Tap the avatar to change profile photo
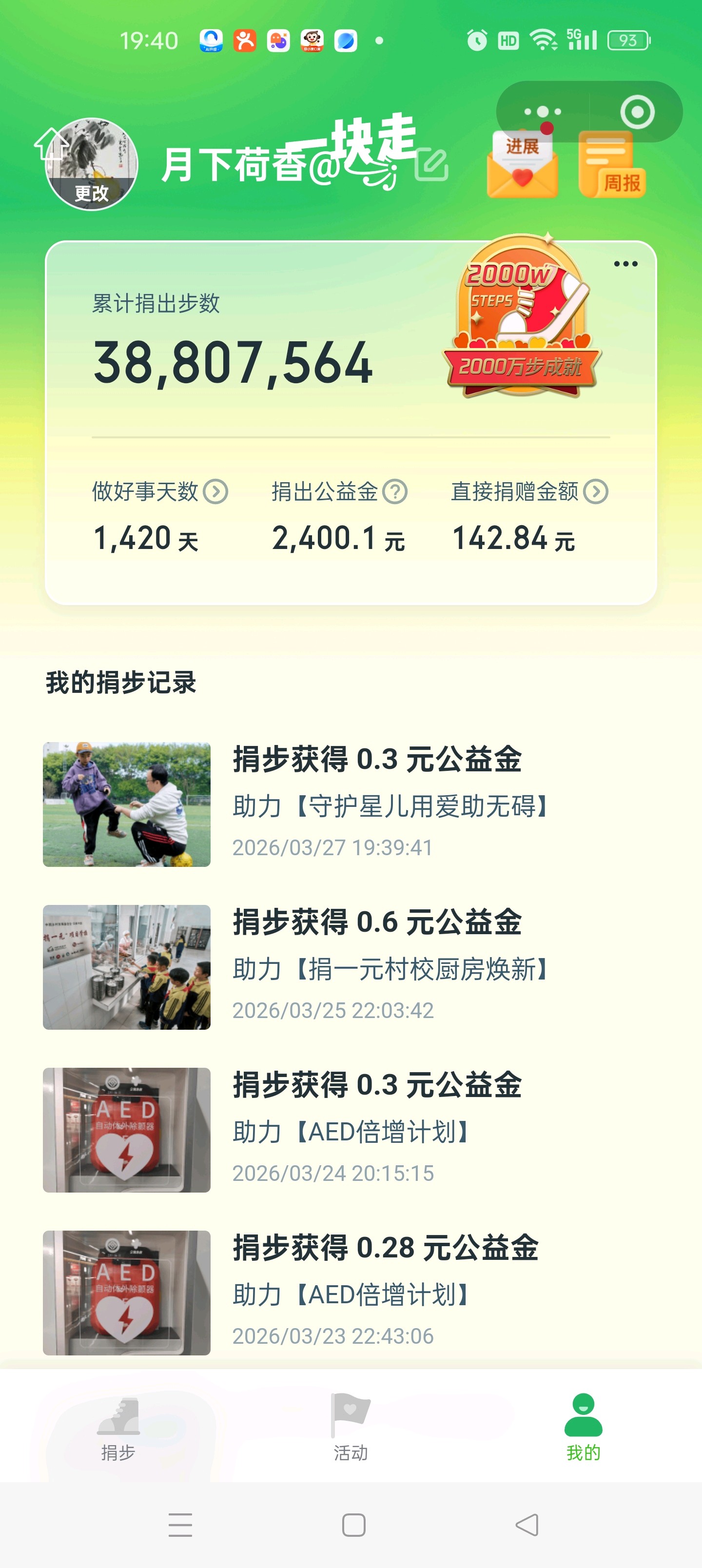The height and width of the screenshot is (1568, 702). [x=91, y=164]
